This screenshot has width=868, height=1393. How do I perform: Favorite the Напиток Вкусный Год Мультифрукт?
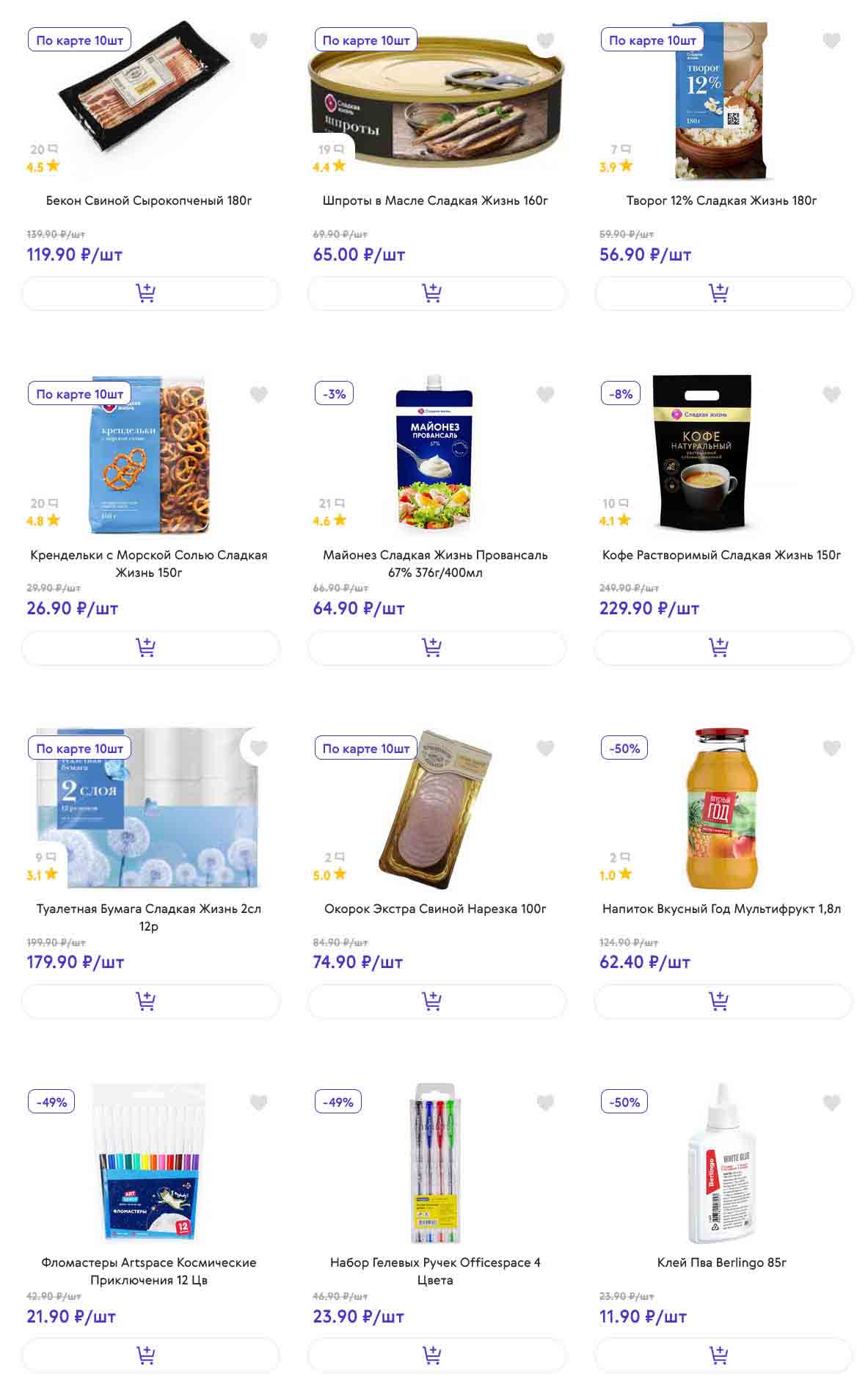pyautogui.click(x=831, y=749)
